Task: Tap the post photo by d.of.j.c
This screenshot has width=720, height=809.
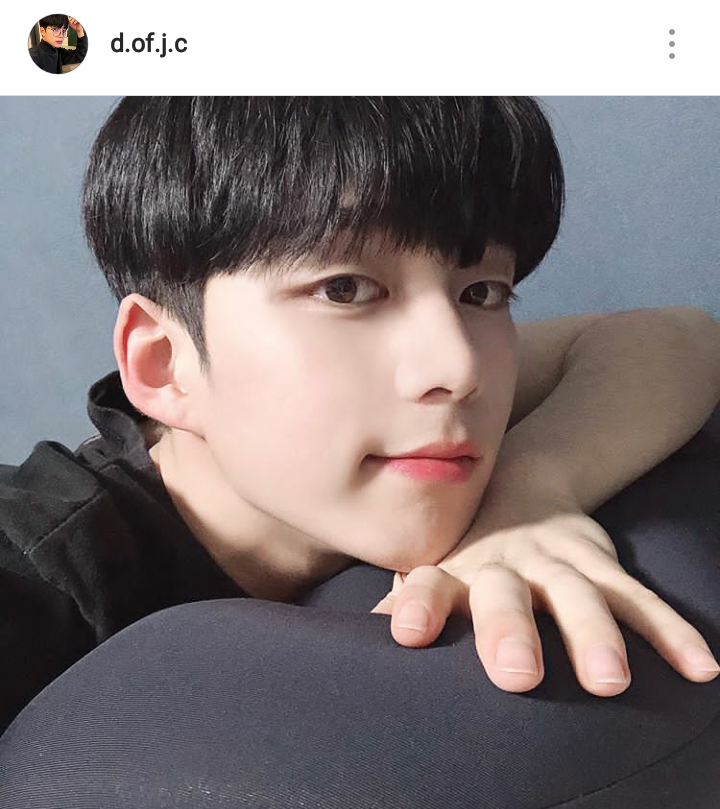Action: click(x=360, y=452)
